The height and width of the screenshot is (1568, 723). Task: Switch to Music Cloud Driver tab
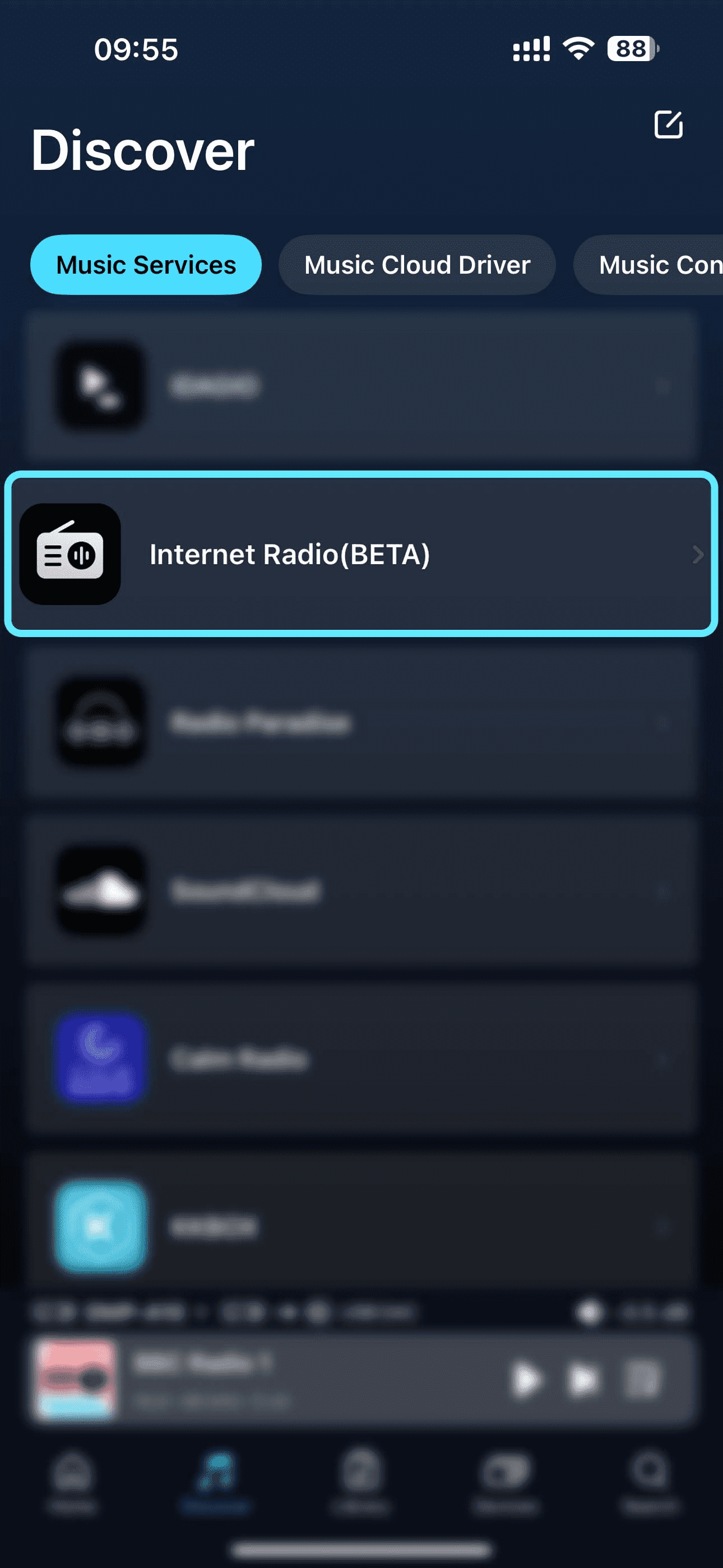417,265
